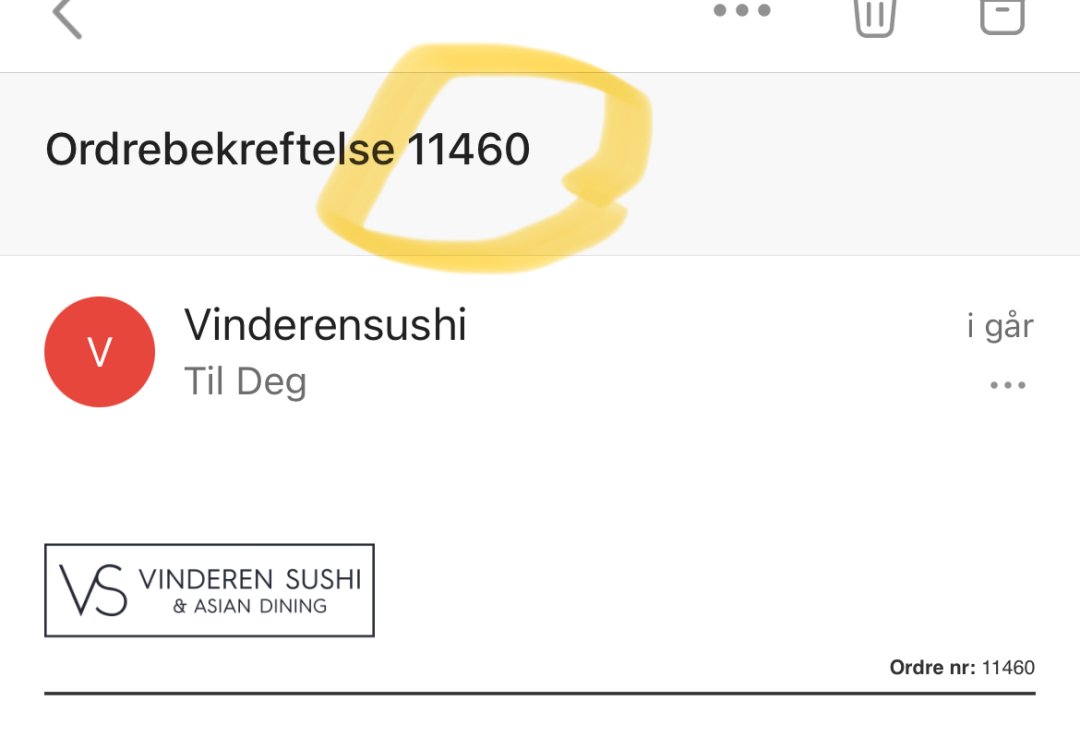Delete this email with the trash icon
1080x737 pixels.
pos(874,16)
